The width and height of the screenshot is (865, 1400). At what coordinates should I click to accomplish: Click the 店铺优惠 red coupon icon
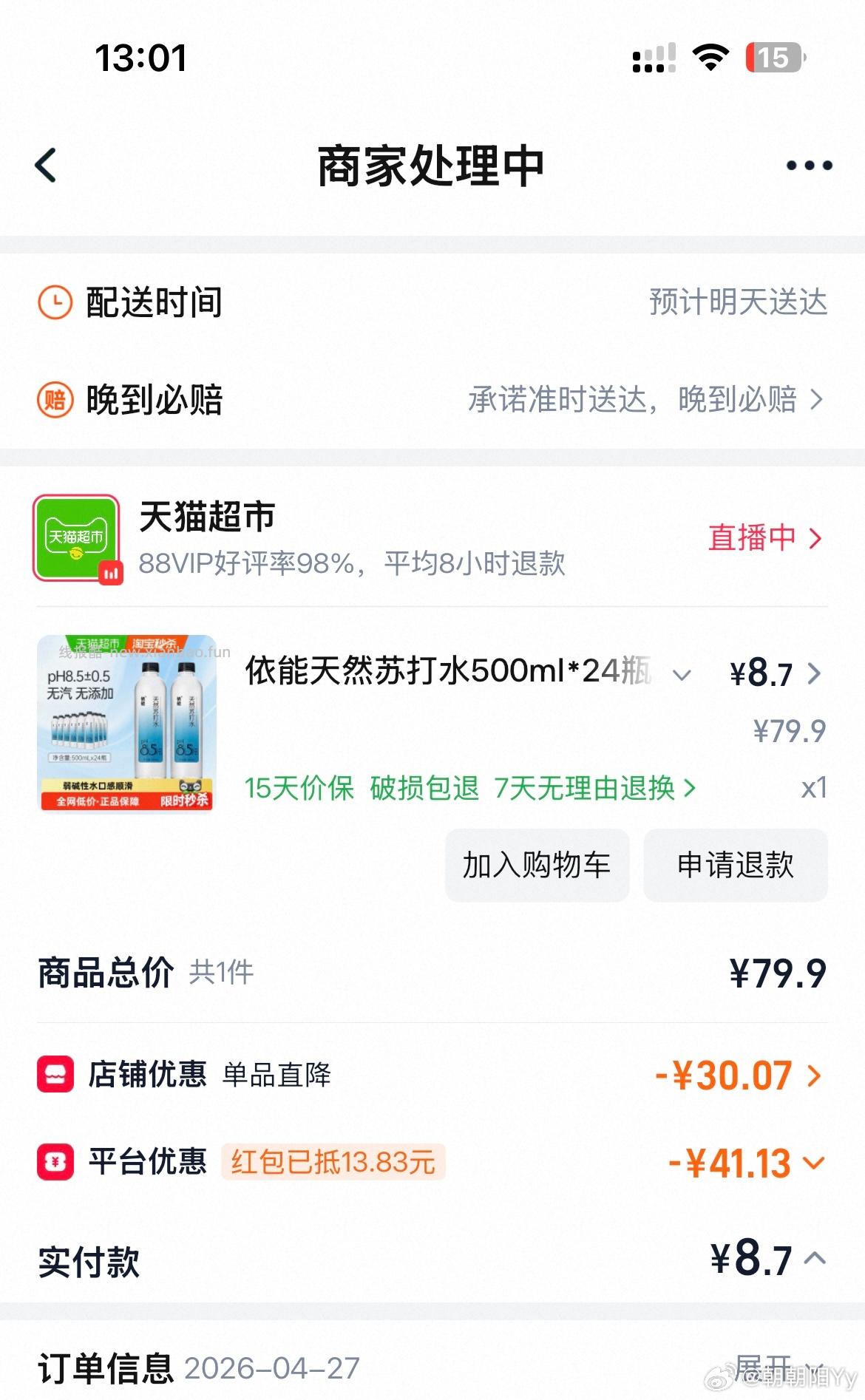pyautogui.click(x=53, y=1076)
